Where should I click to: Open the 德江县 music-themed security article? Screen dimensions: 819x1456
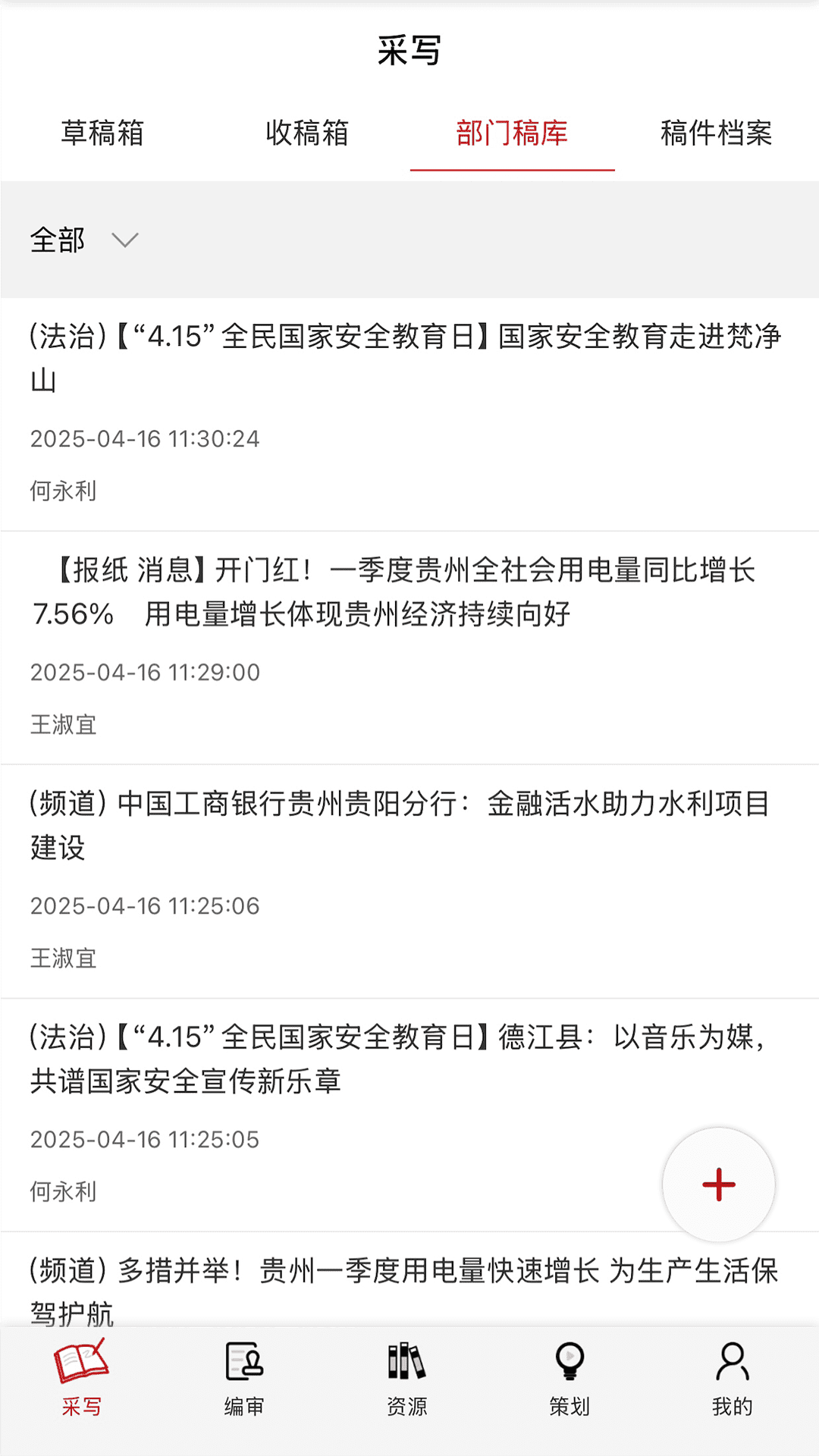pos(409,1062)
